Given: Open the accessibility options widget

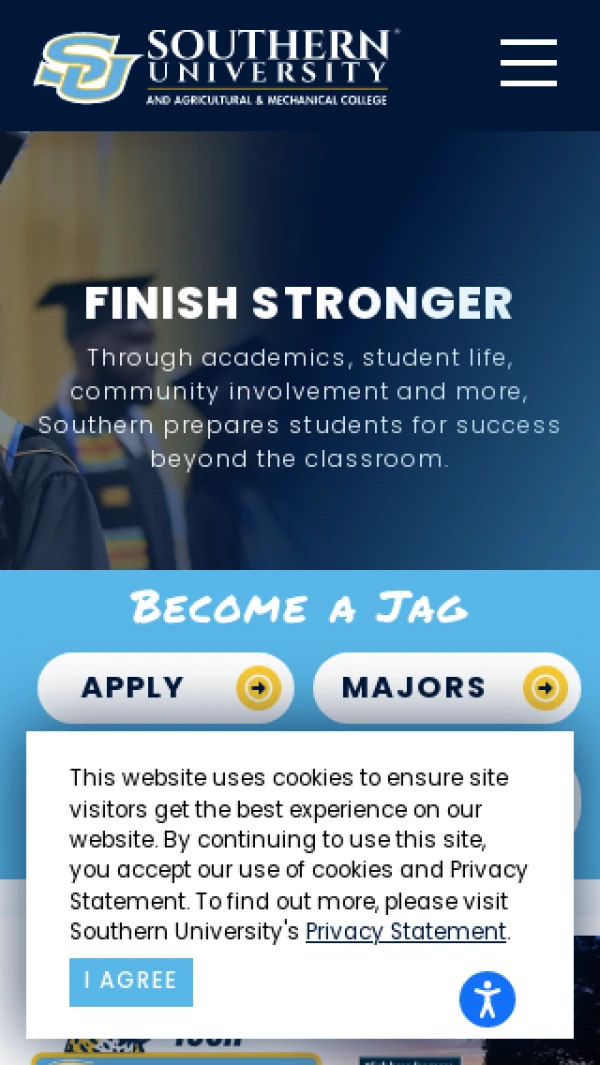Looking at the screenshot, I should 487,999.
